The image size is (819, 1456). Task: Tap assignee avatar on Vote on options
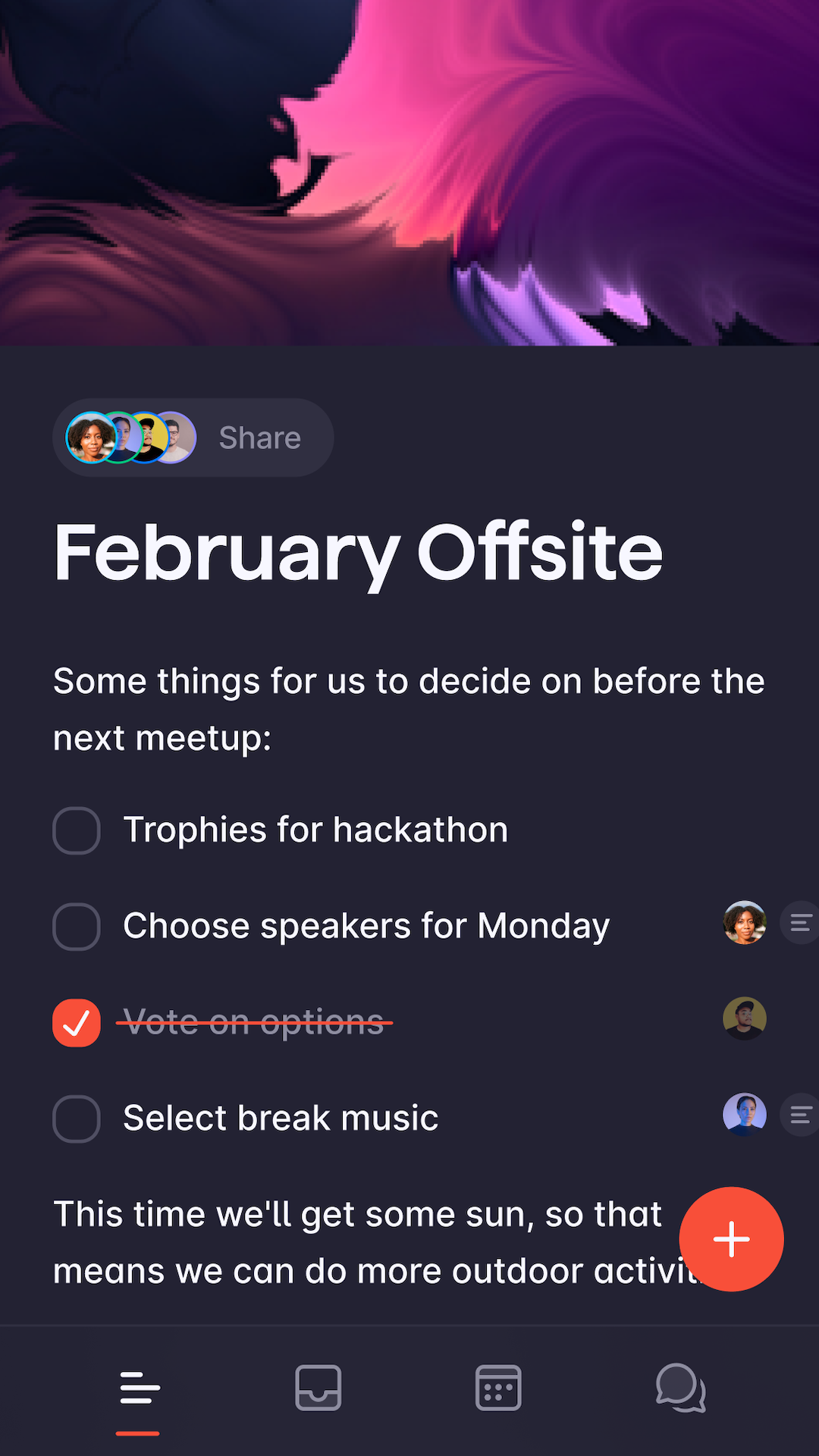[745, 1018]
